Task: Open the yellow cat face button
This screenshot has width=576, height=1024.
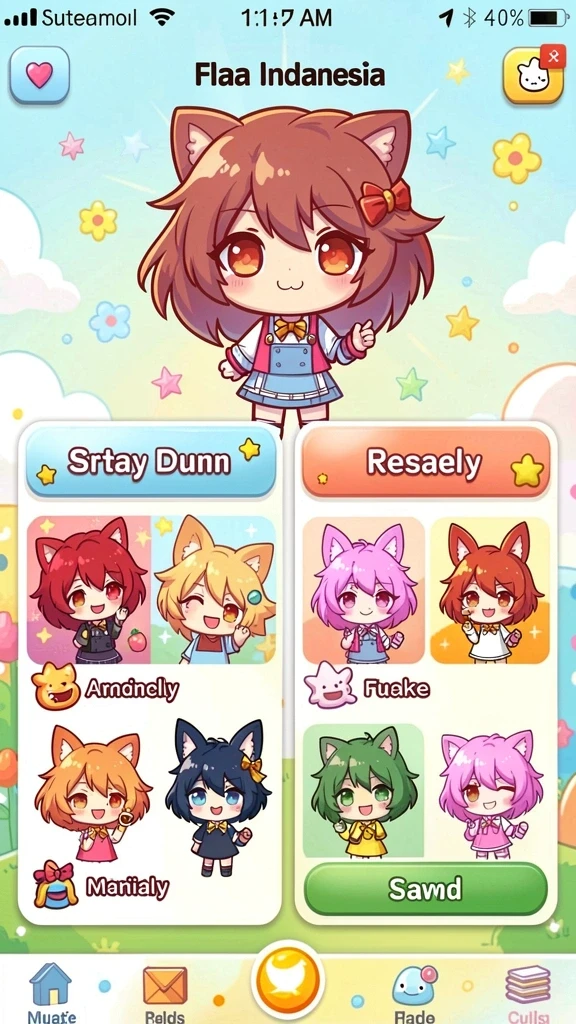Action: point(533,76)
